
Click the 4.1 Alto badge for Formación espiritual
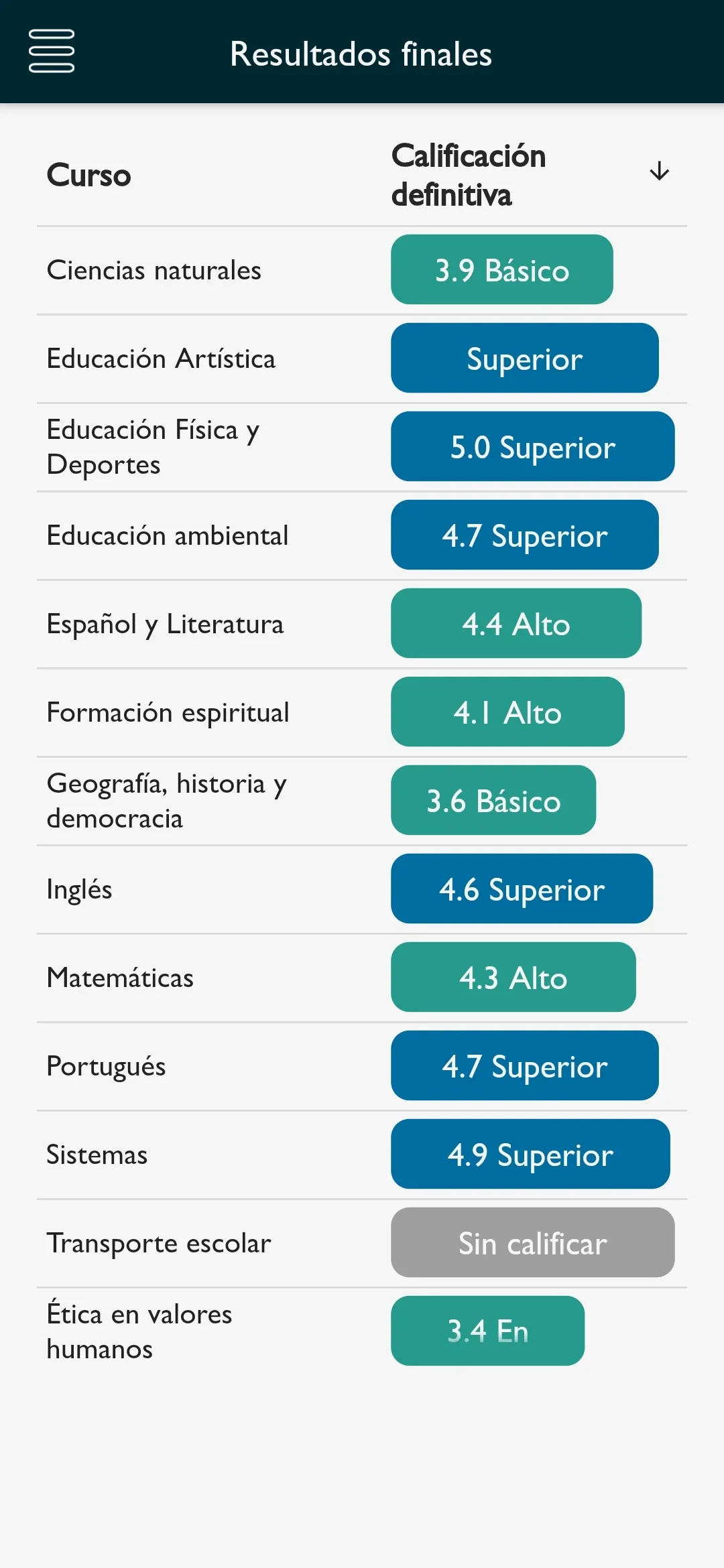pyautogui.click(x=507, y=712)
